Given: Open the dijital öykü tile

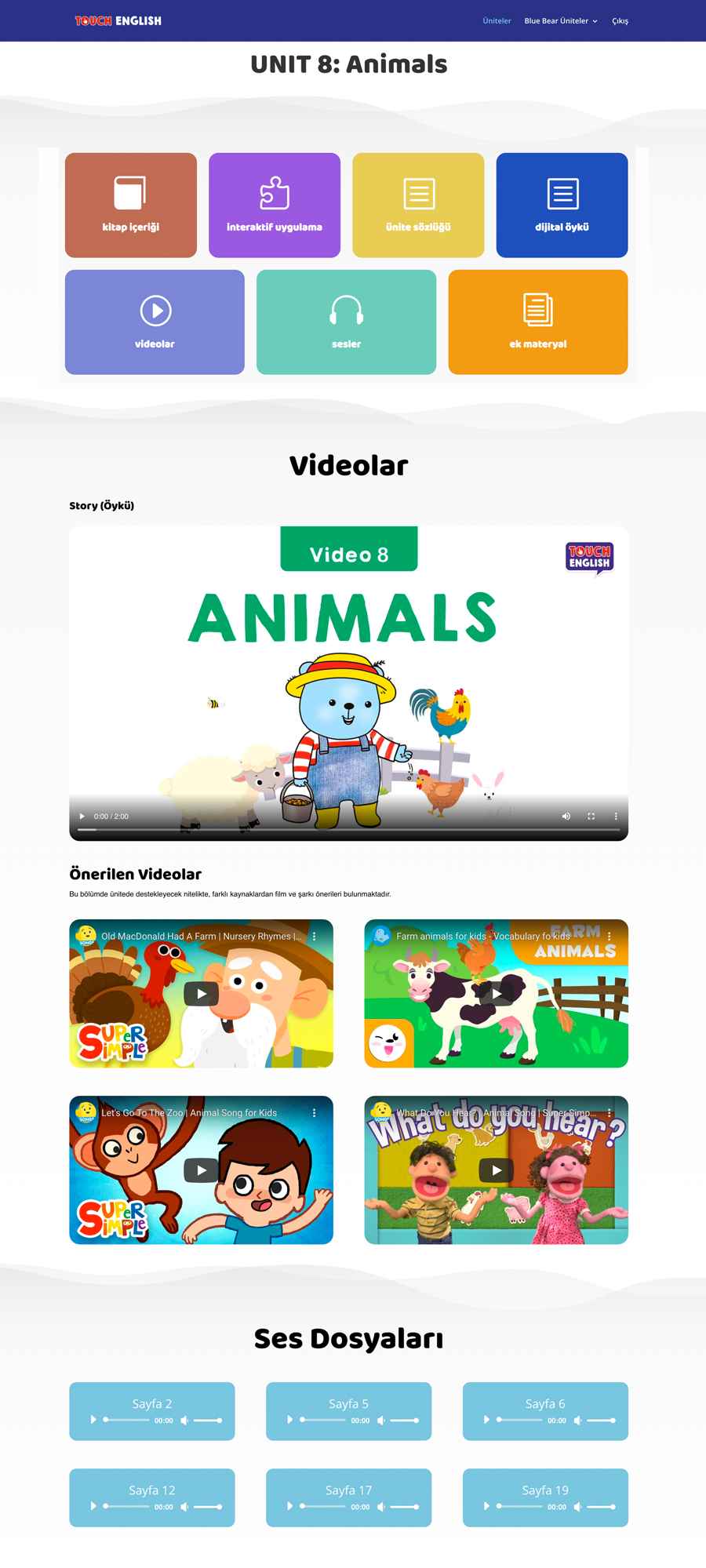Looking at the screenshot, I should pos(562,206).
